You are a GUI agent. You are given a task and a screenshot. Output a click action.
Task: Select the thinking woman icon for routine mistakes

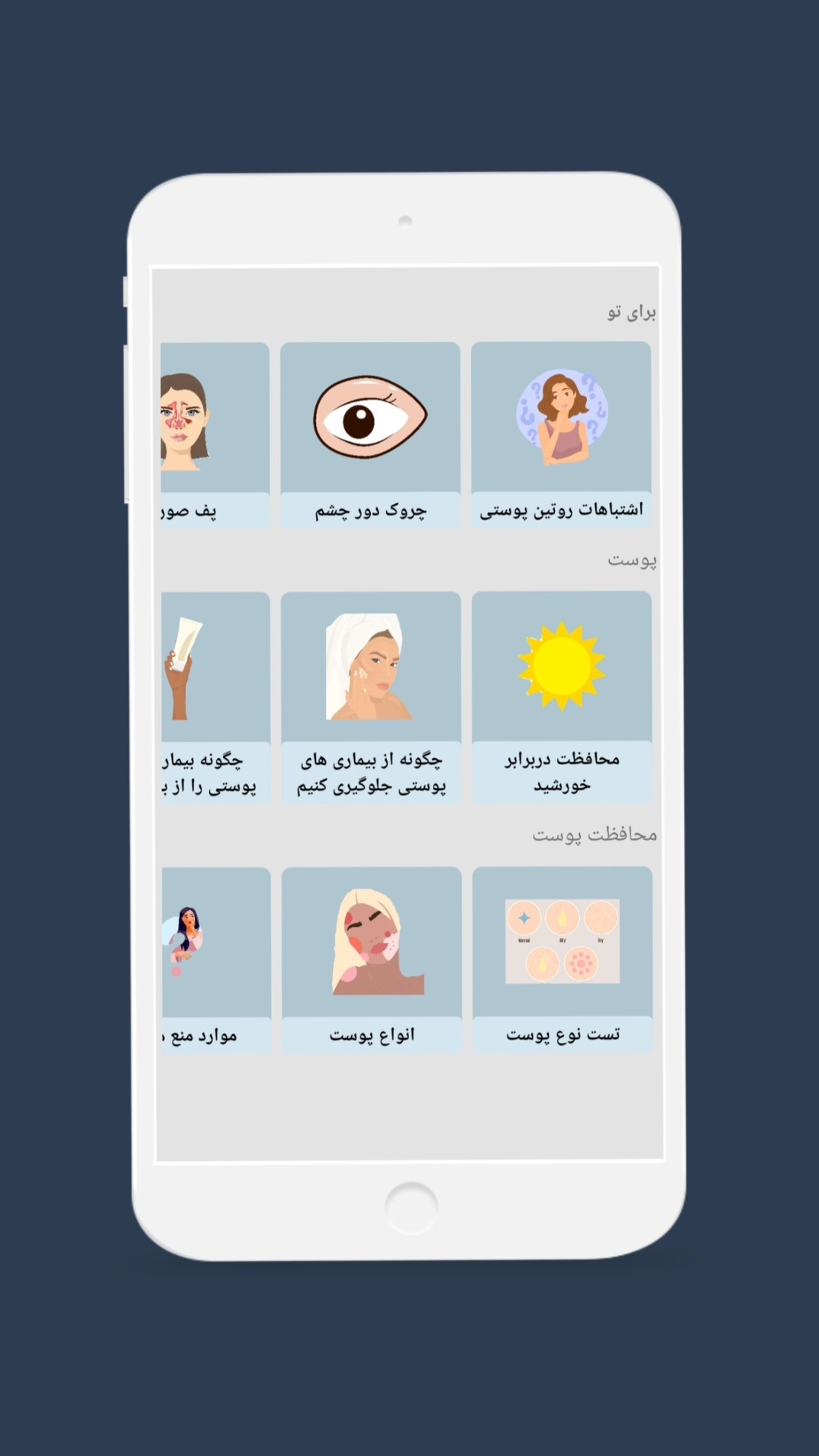coord(561,416)
